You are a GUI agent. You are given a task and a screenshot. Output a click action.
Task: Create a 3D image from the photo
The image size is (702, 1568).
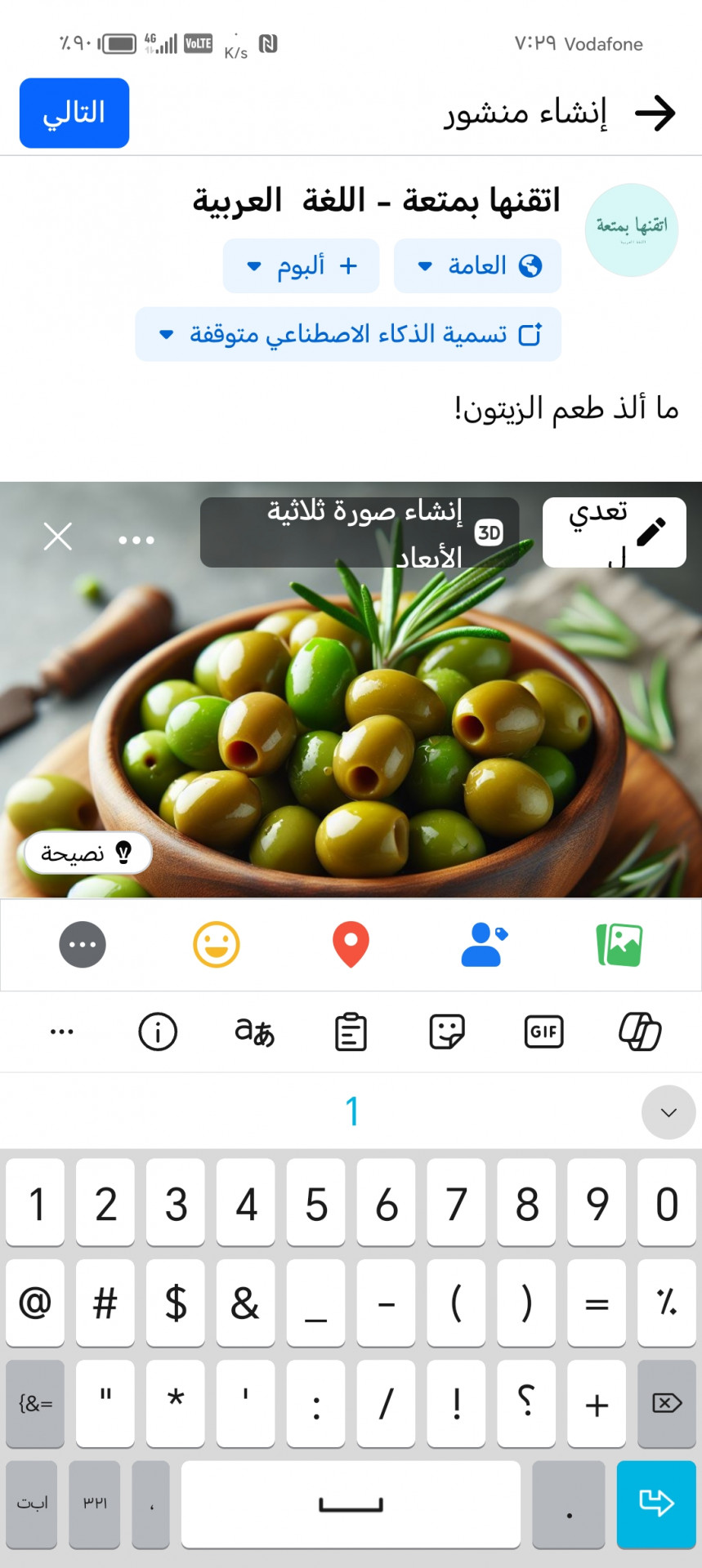pyautogui.click(x=360, y=532)
